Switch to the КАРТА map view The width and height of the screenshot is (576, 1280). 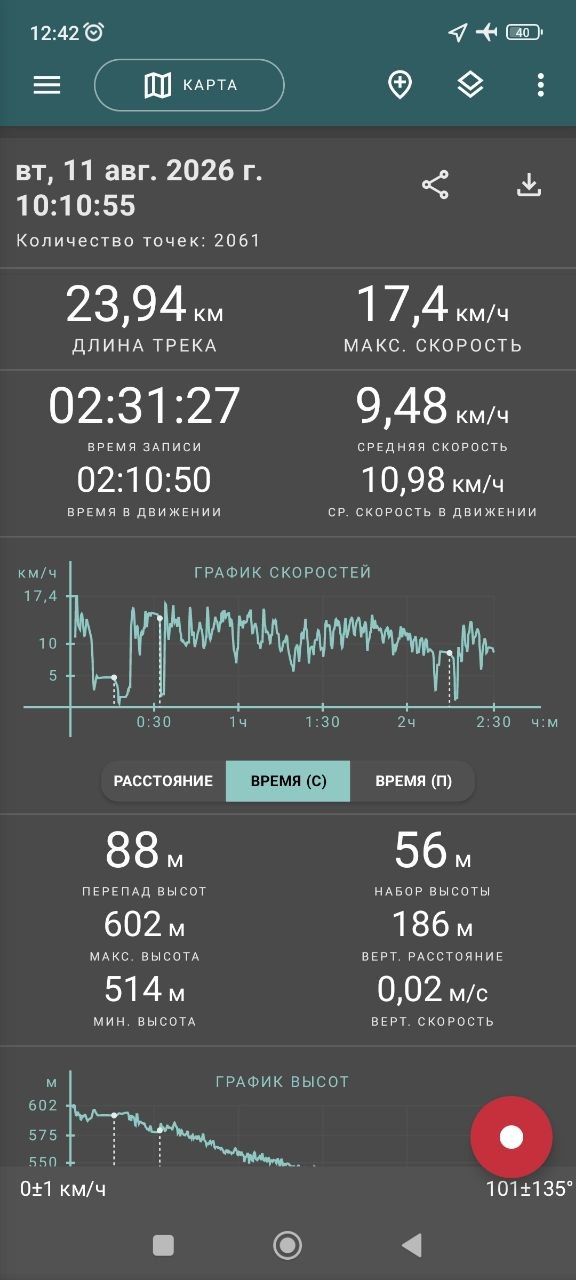(x=189, y=85)
